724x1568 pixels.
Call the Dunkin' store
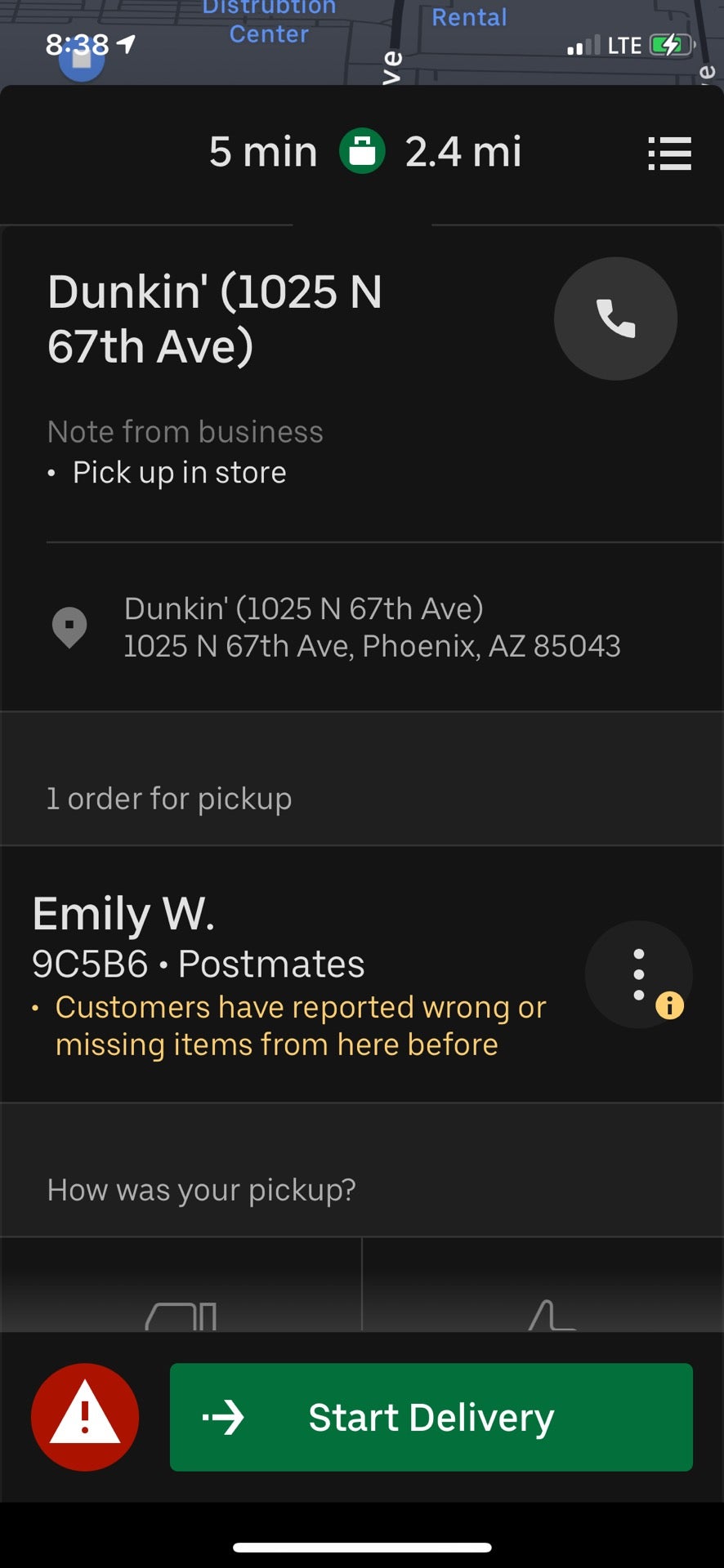tap(615, 318)
